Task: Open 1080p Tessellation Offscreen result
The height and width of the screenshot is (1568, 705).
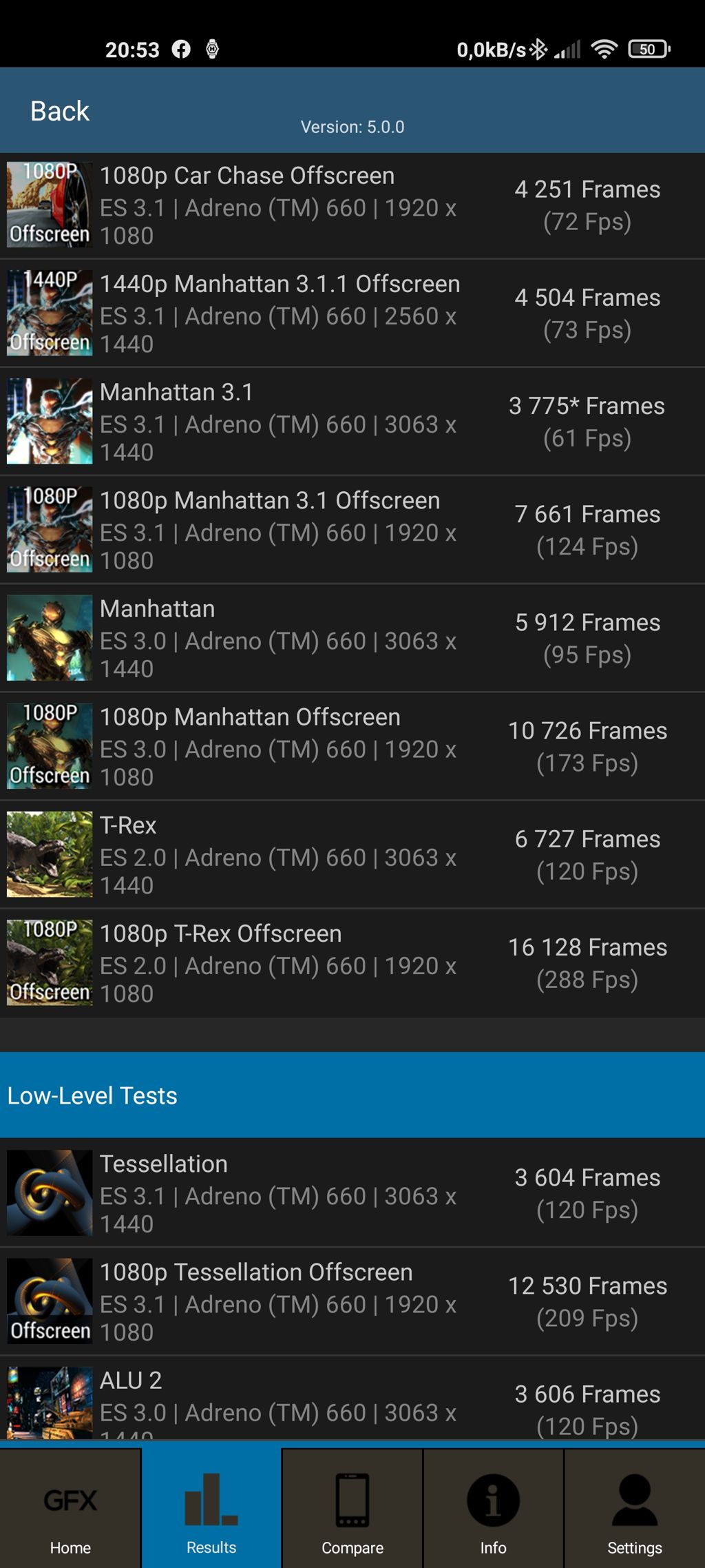Action: click(352, 1301)
